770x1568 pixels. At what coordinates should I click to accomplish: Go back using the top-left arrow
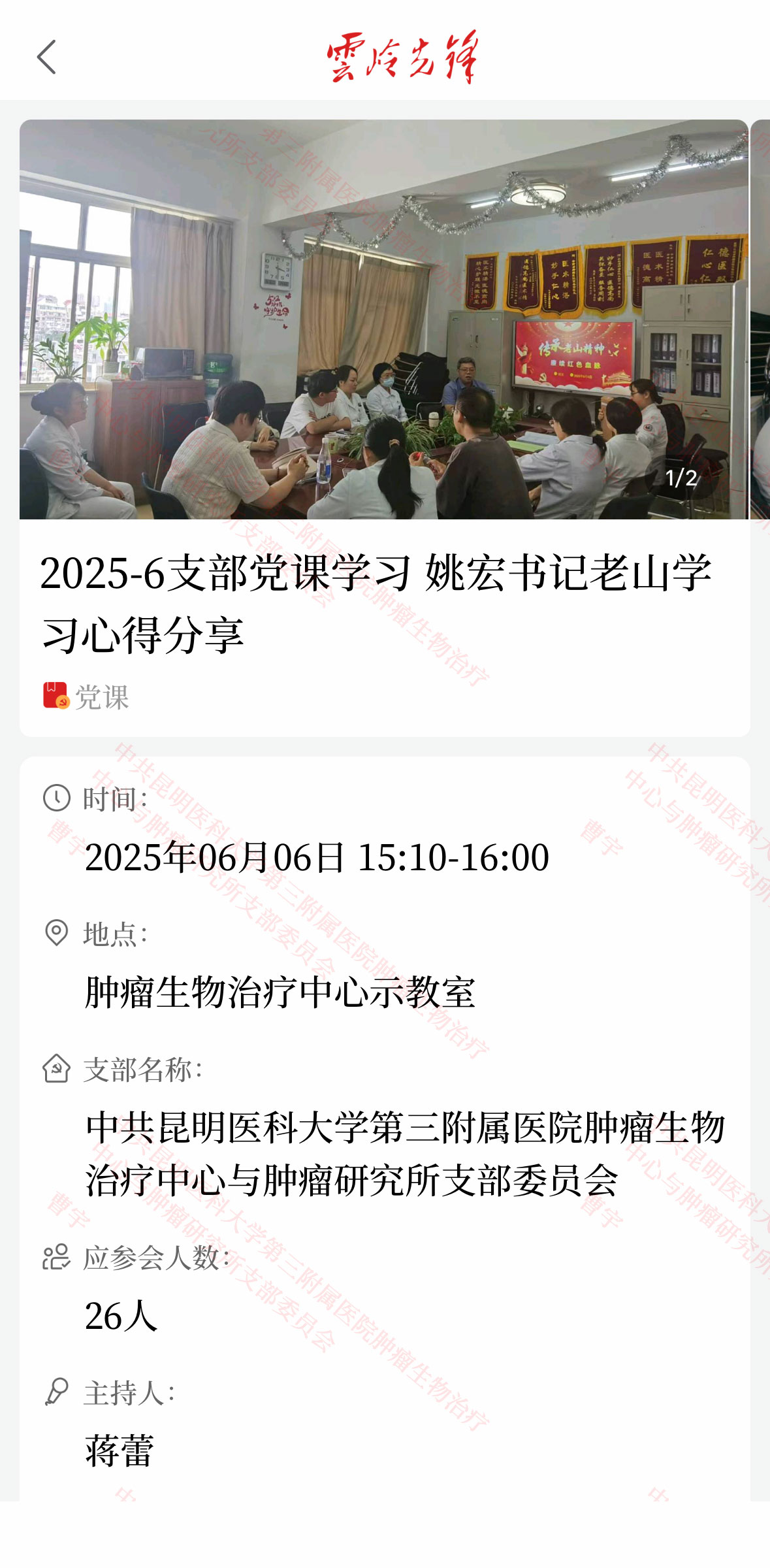tap(47, 57)
